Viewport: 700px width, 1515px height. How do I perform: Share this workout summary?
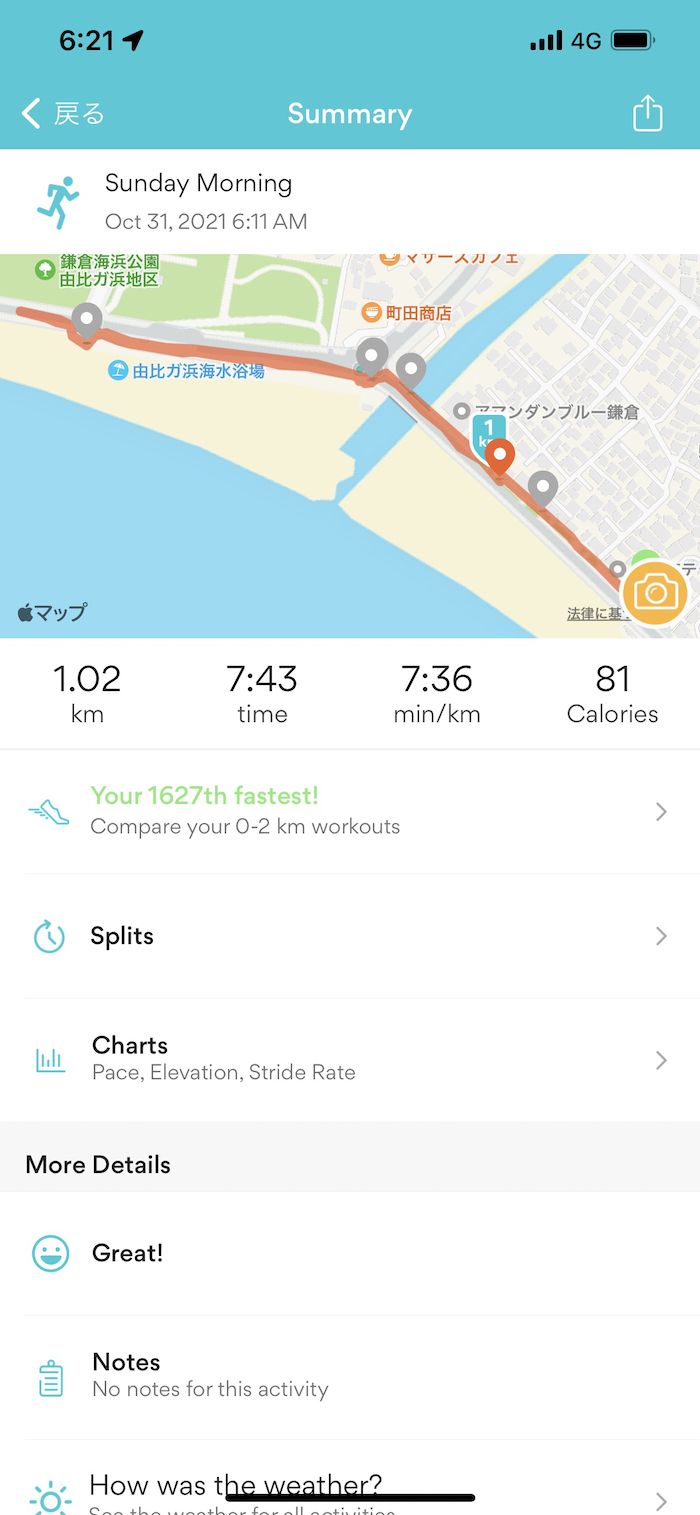[x=647, y=113]
